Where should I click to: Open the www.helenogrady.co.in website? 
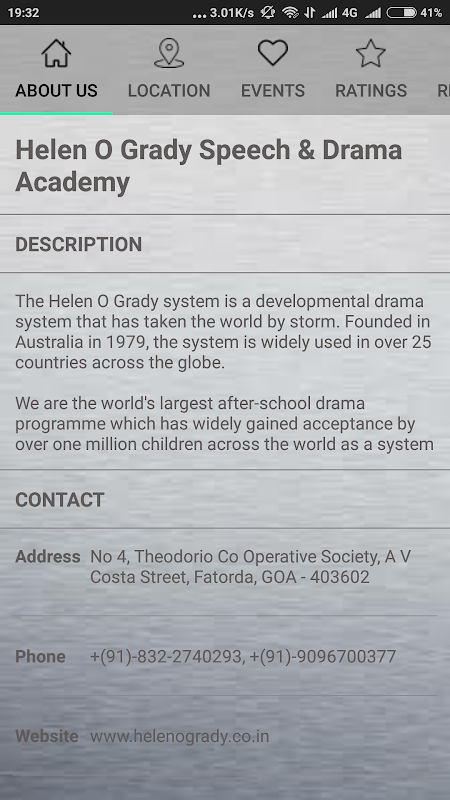coord(180,736)
